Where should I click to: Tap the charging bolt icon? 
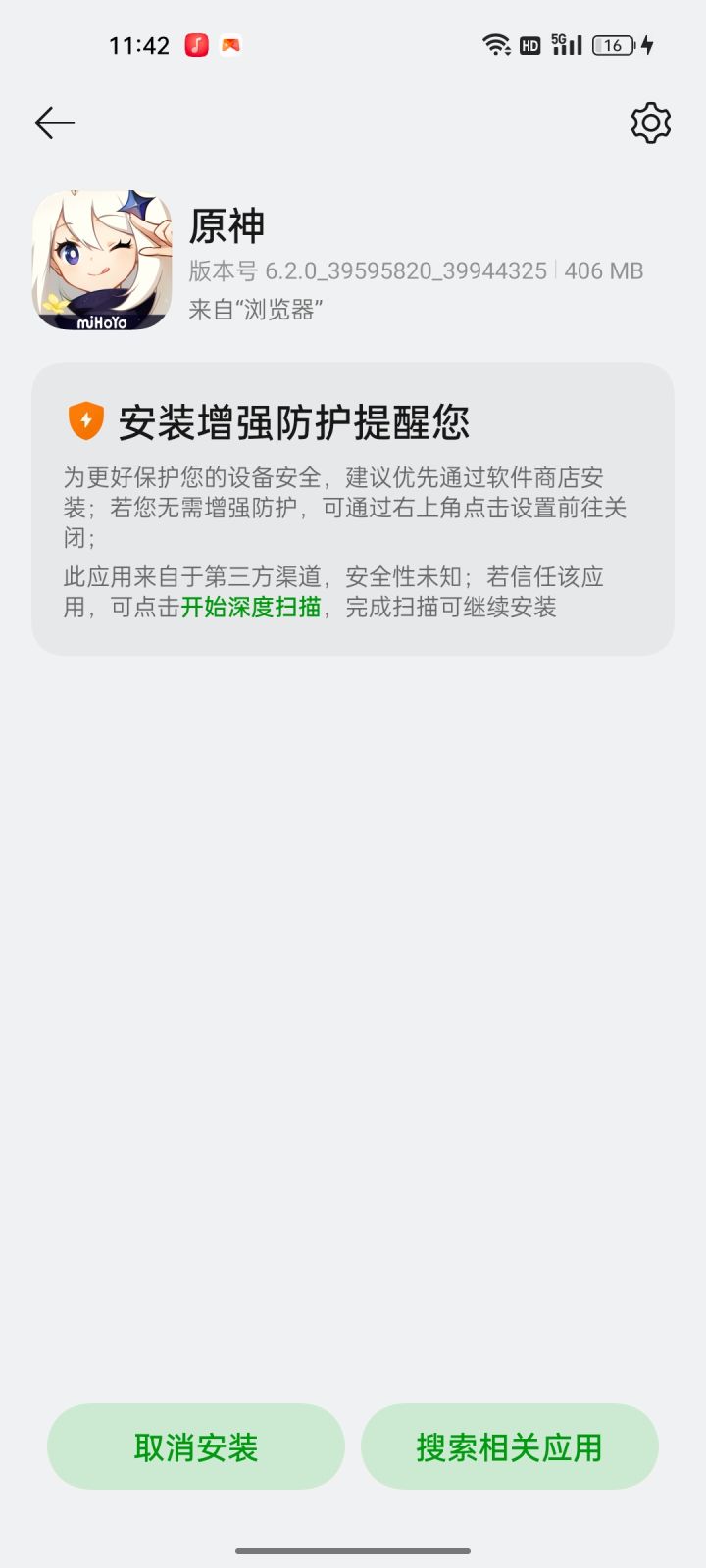click(x=647, y=44)
